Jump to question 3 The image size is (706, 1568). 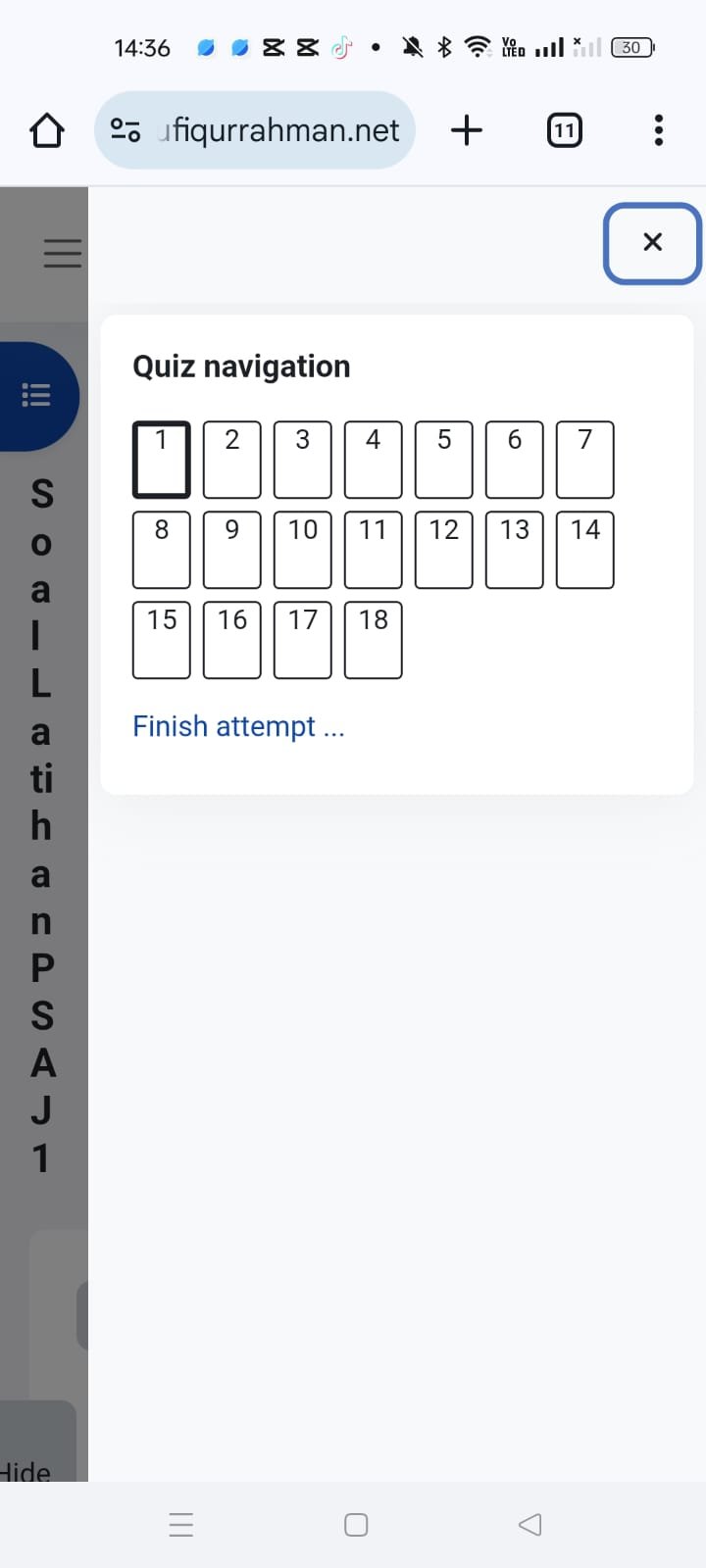(303, 460)
